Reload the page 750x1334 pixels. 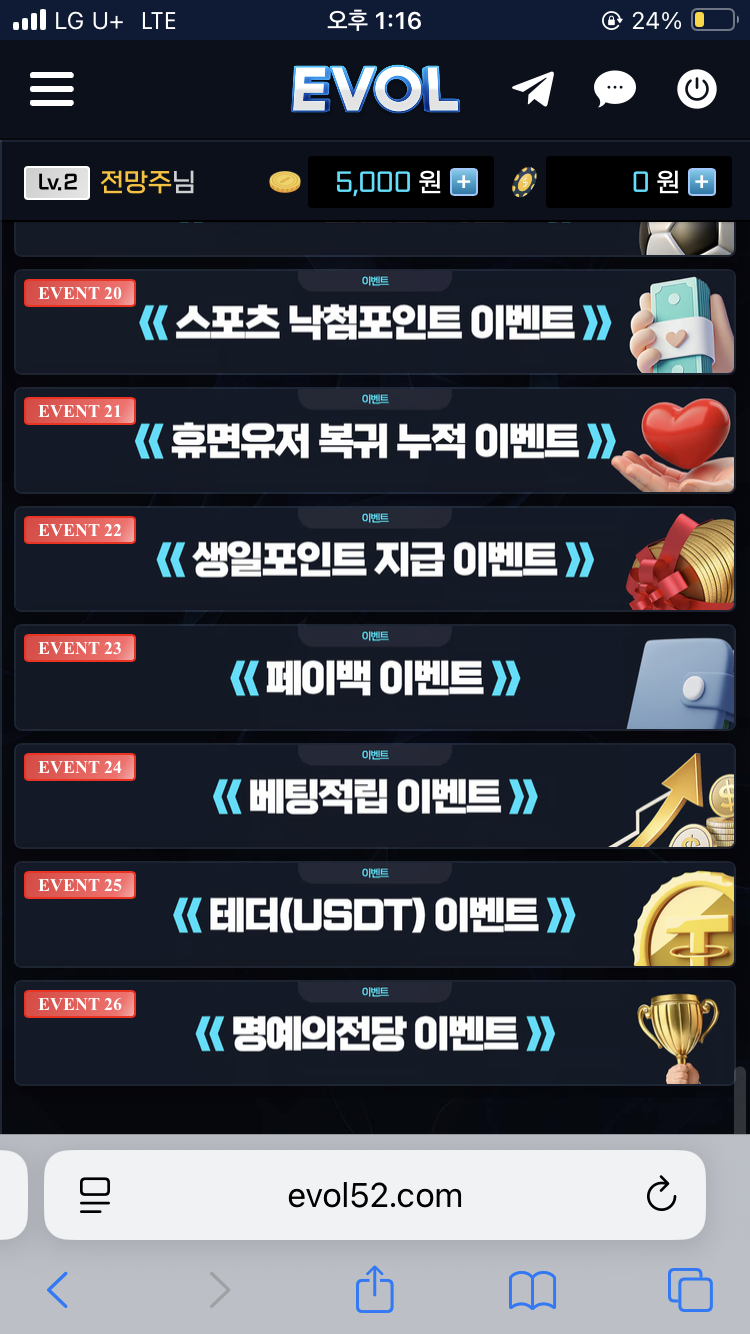pos(661,1194)
